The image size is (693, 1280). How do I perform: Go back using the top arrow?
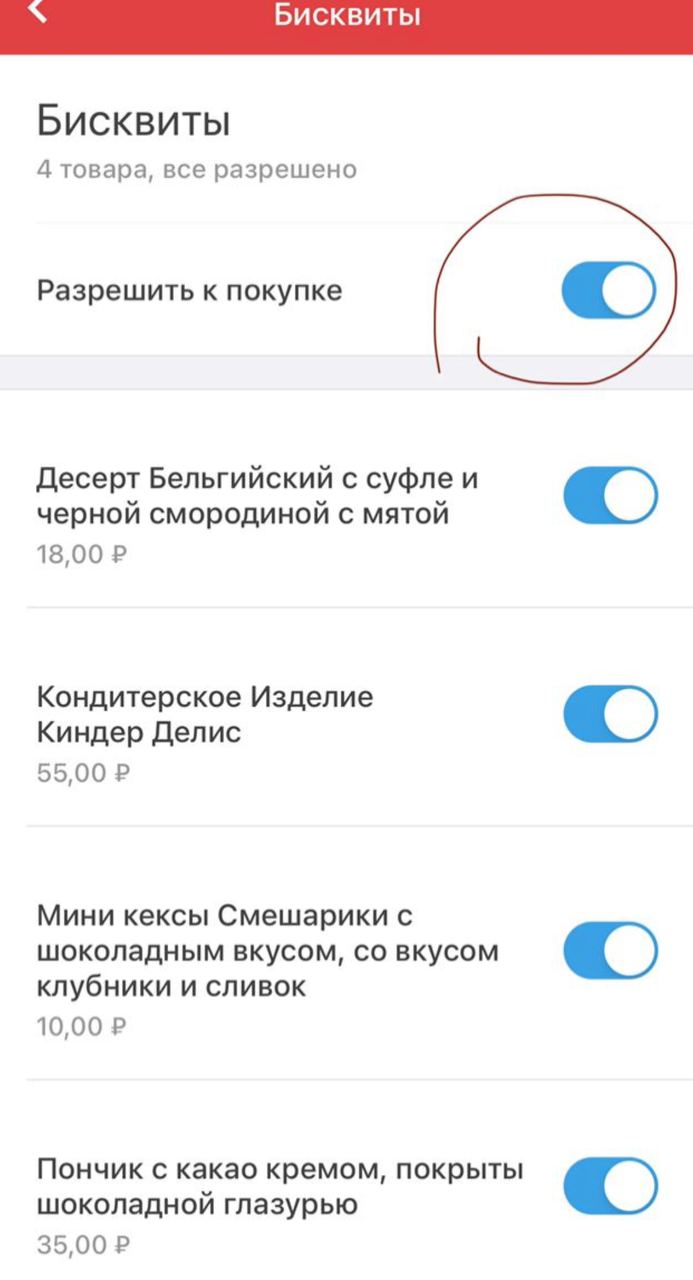coord(39,12)
